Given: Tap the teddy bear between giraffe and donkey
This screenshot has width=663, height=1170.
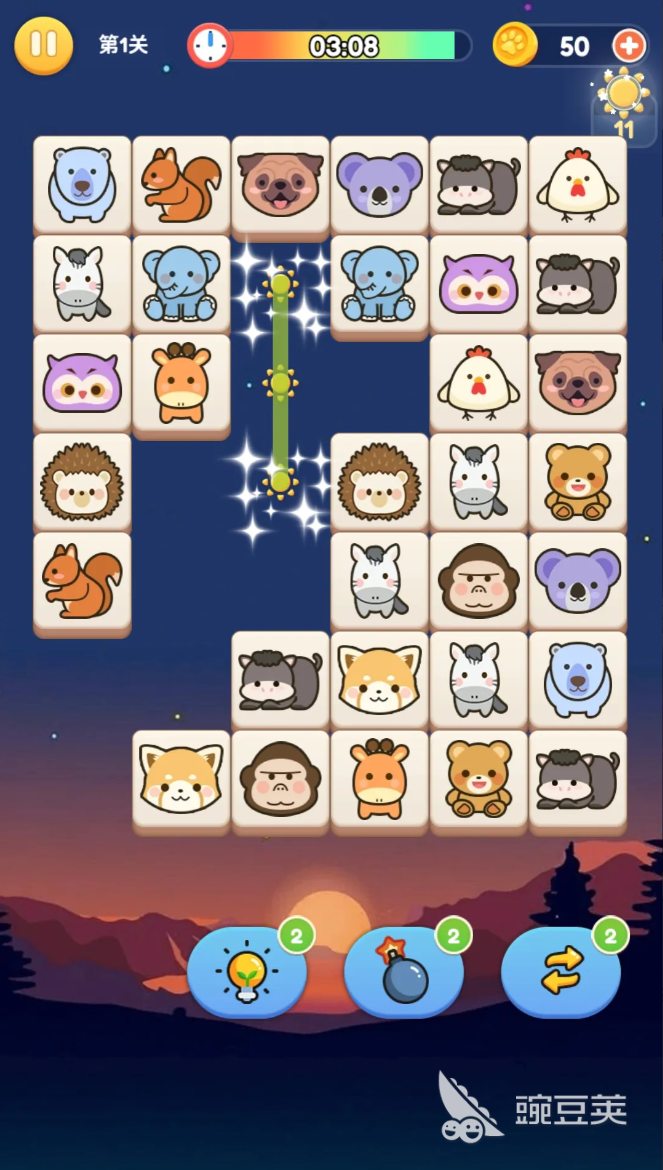Looking at the screenshot, I should (479, 779).
